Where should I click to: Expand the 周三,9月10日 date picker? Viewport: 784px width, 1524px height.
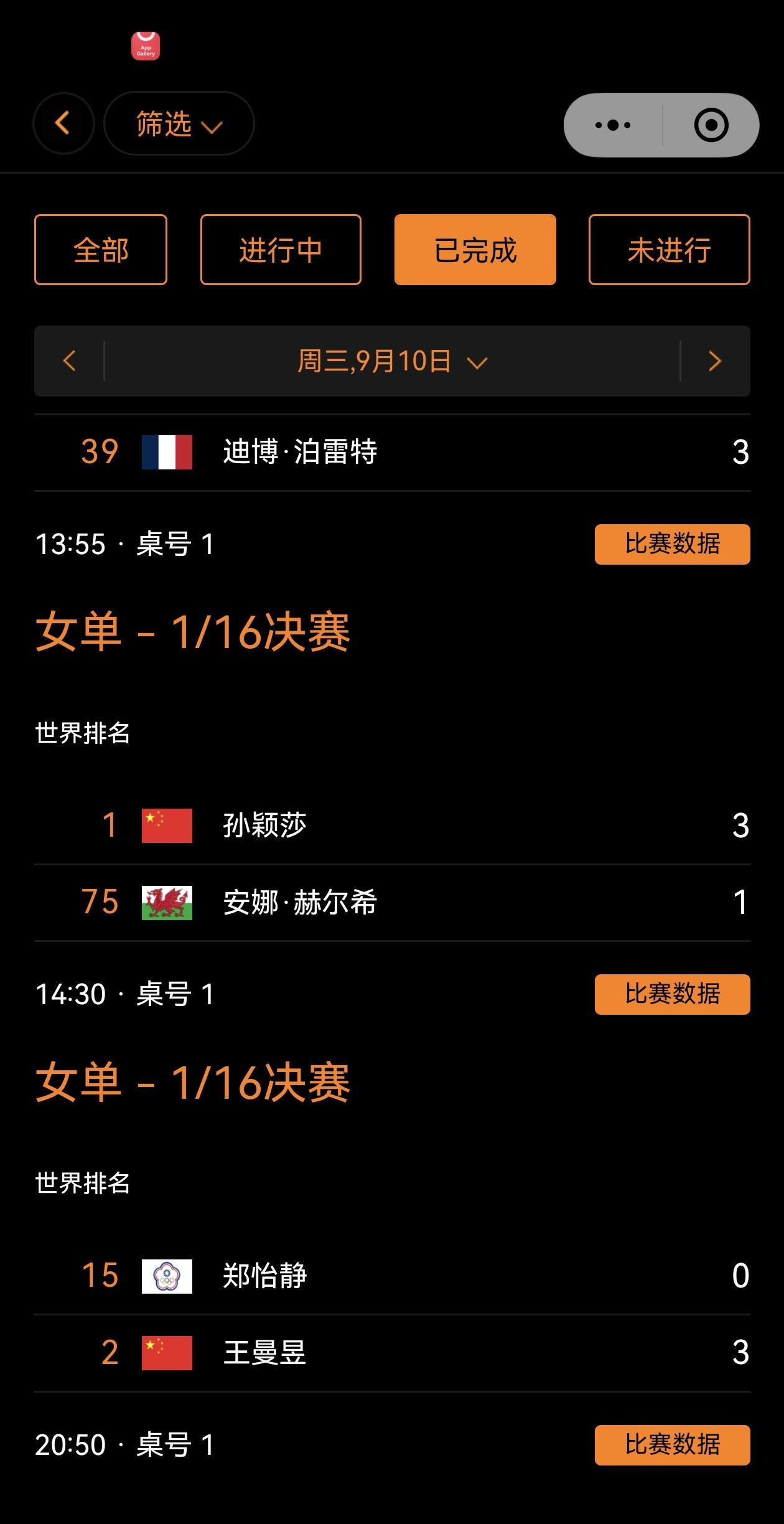coord(392,361)
